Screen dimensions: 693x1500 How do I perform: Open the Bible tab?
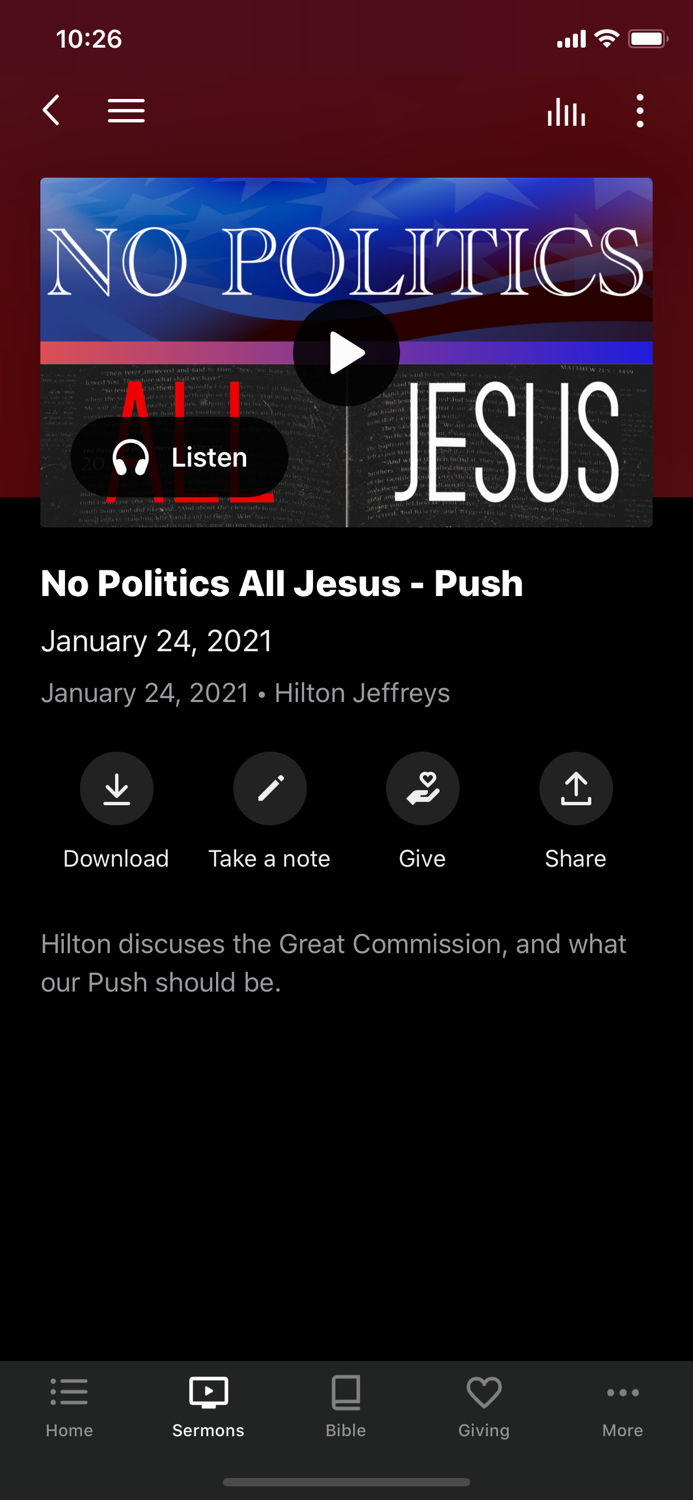[346, 1407]
